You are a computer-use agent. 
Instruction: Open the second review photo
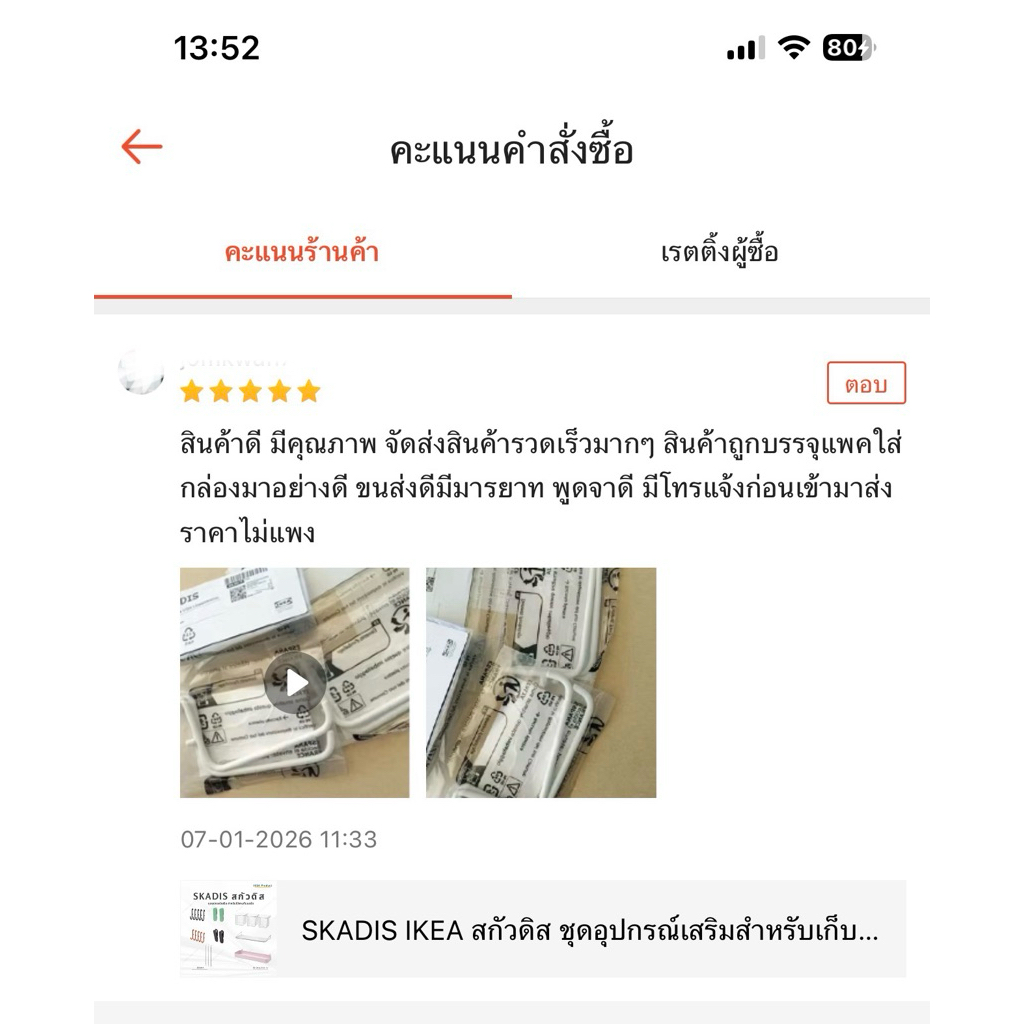tap(541, 683)
